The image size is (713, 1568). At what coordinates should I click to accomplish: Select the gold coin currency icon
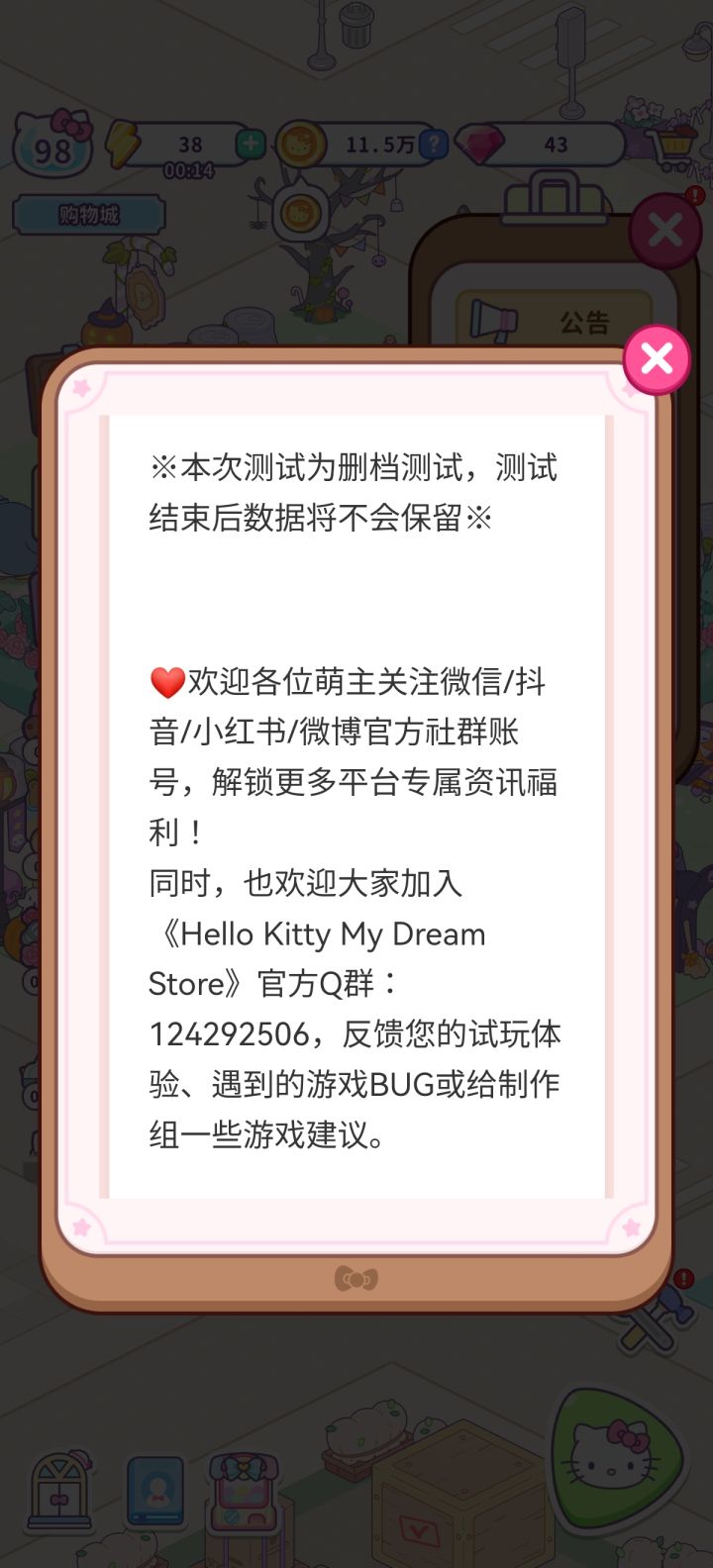coord(299,144)
